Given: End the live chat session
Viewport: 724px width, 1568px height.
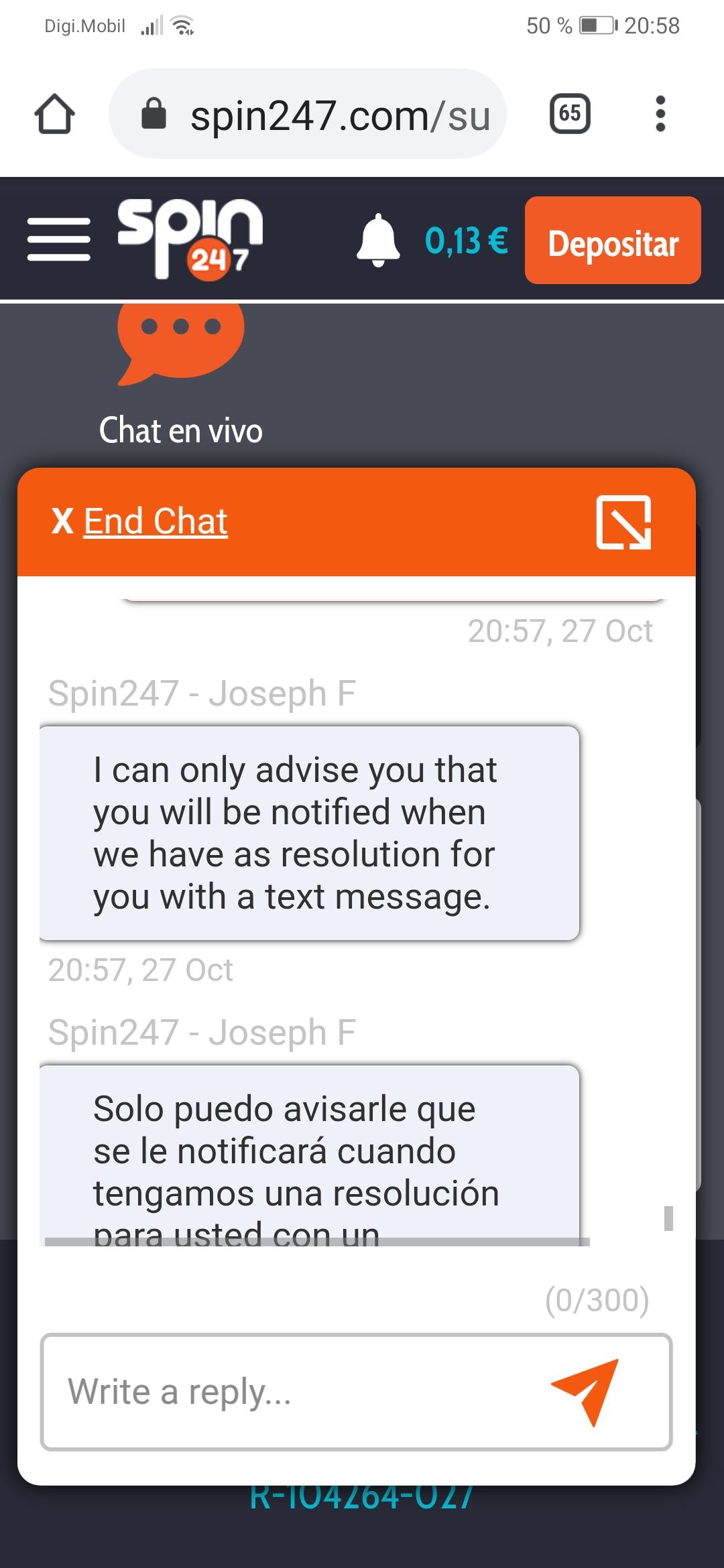Looking at the screenshot, I should pos(140,521).
